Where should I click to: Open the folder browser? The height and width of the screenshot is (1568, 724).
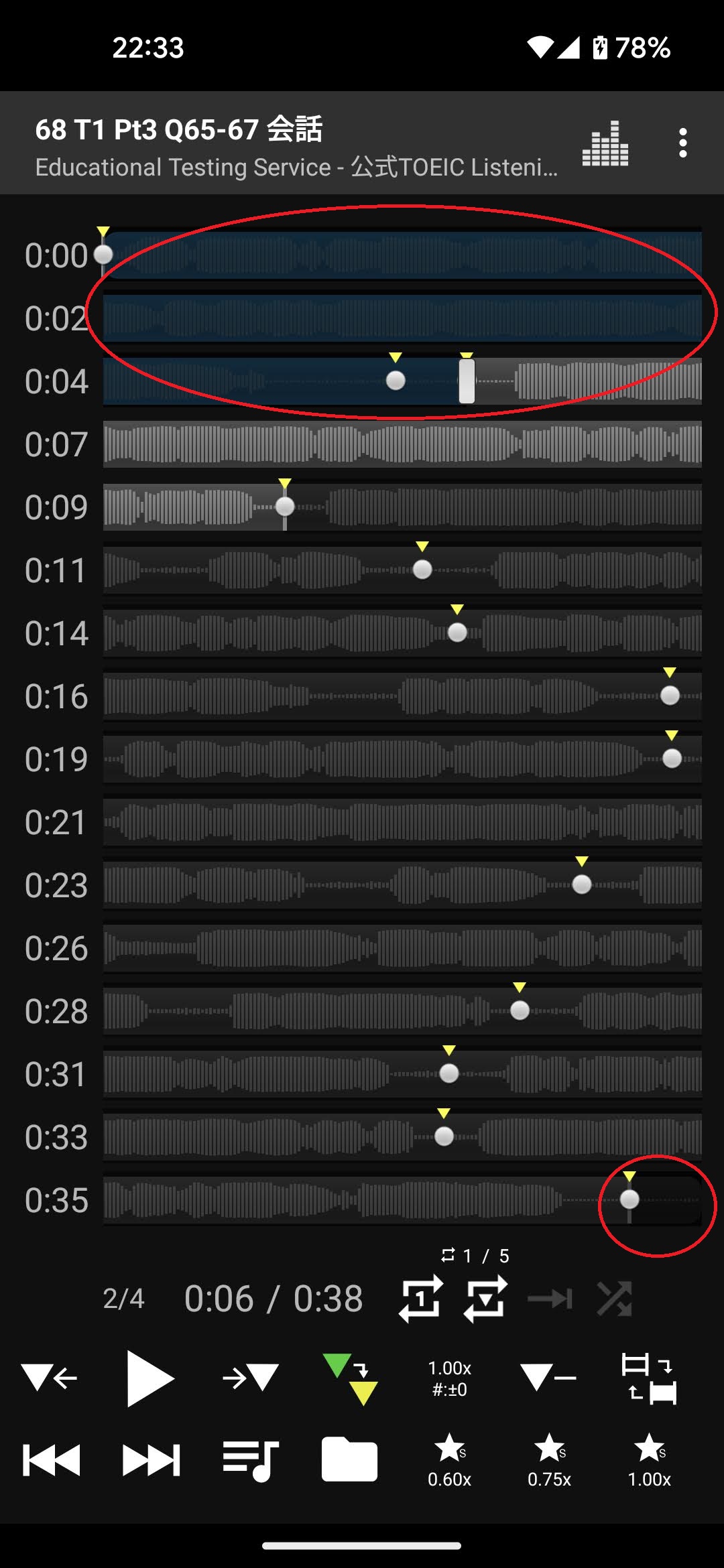[349, 1460]
